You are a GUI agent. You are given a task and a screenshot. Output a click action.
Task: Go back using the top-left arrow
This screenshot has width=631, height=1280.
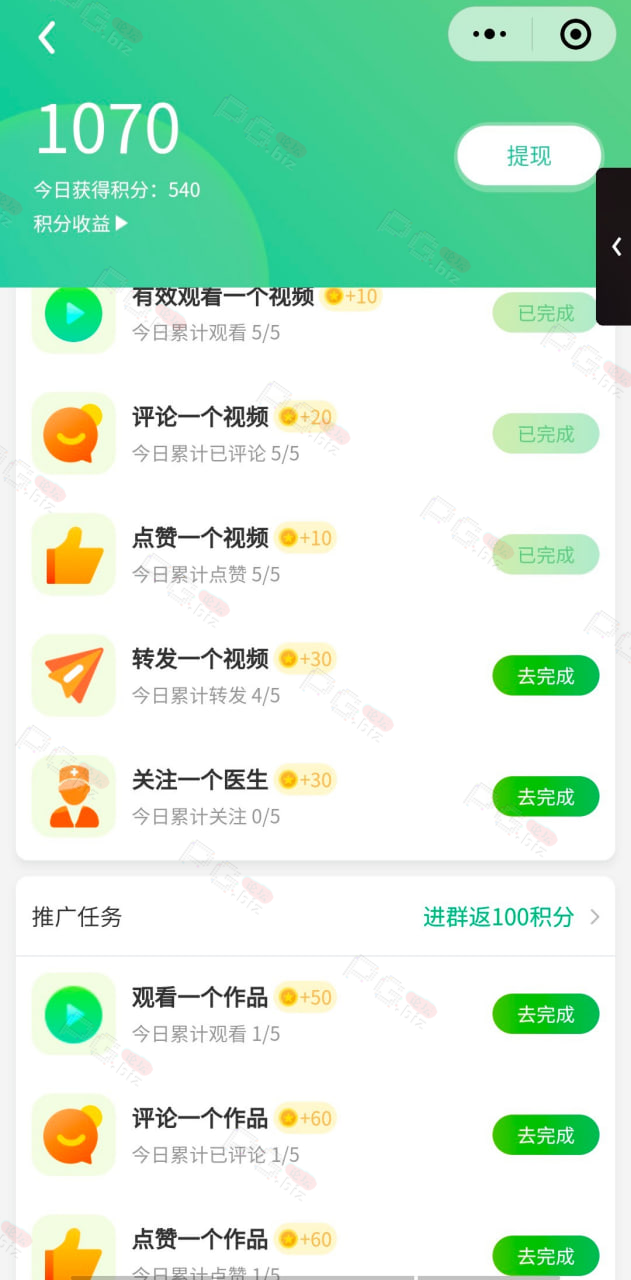click(46, 38)
